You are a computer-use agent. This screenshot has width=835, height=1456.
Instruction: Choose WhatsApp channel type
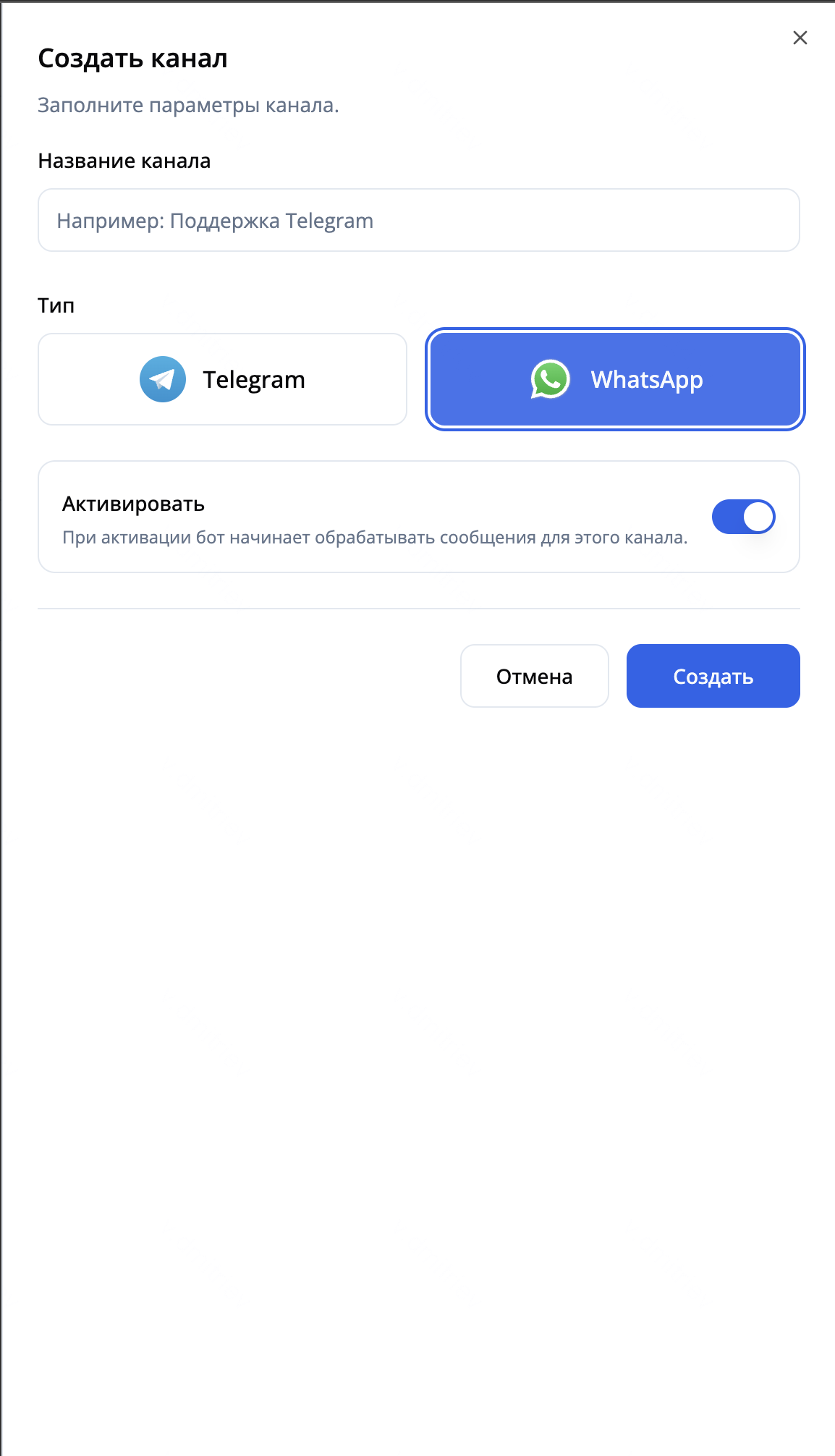coord(615,379)
